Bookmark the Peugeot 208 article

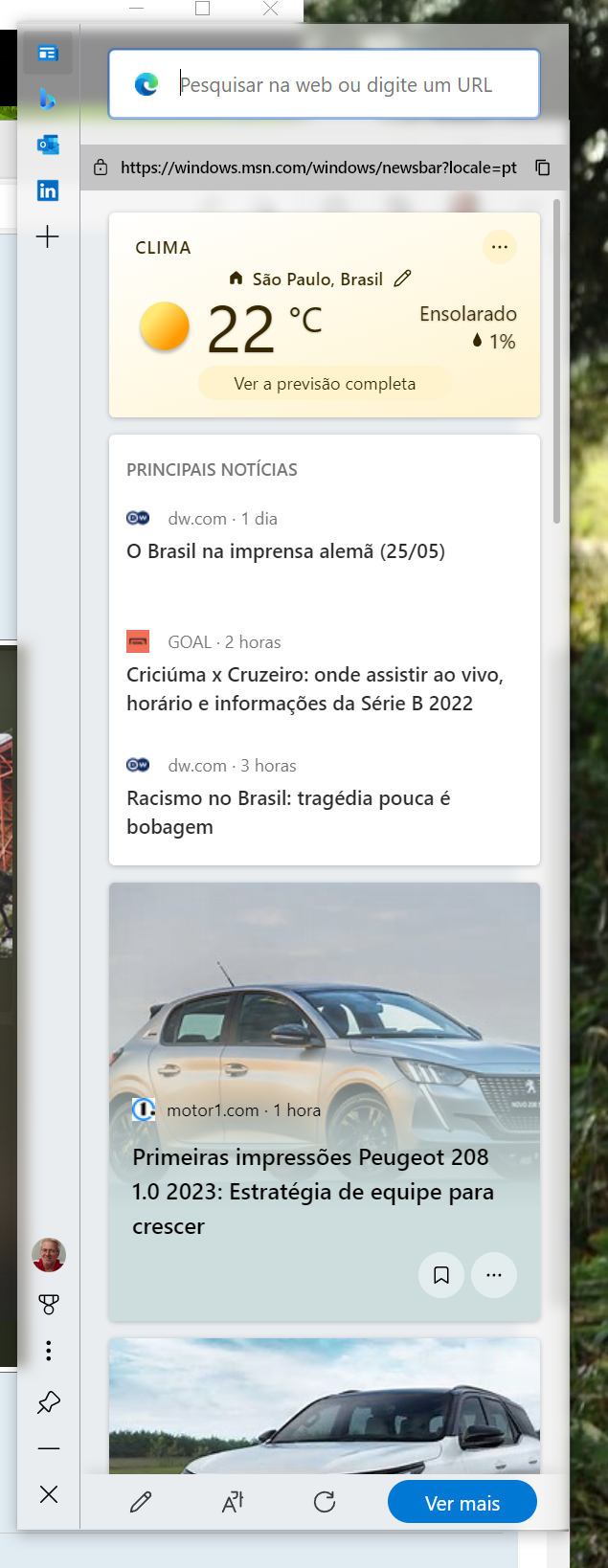coord(441,1275)
